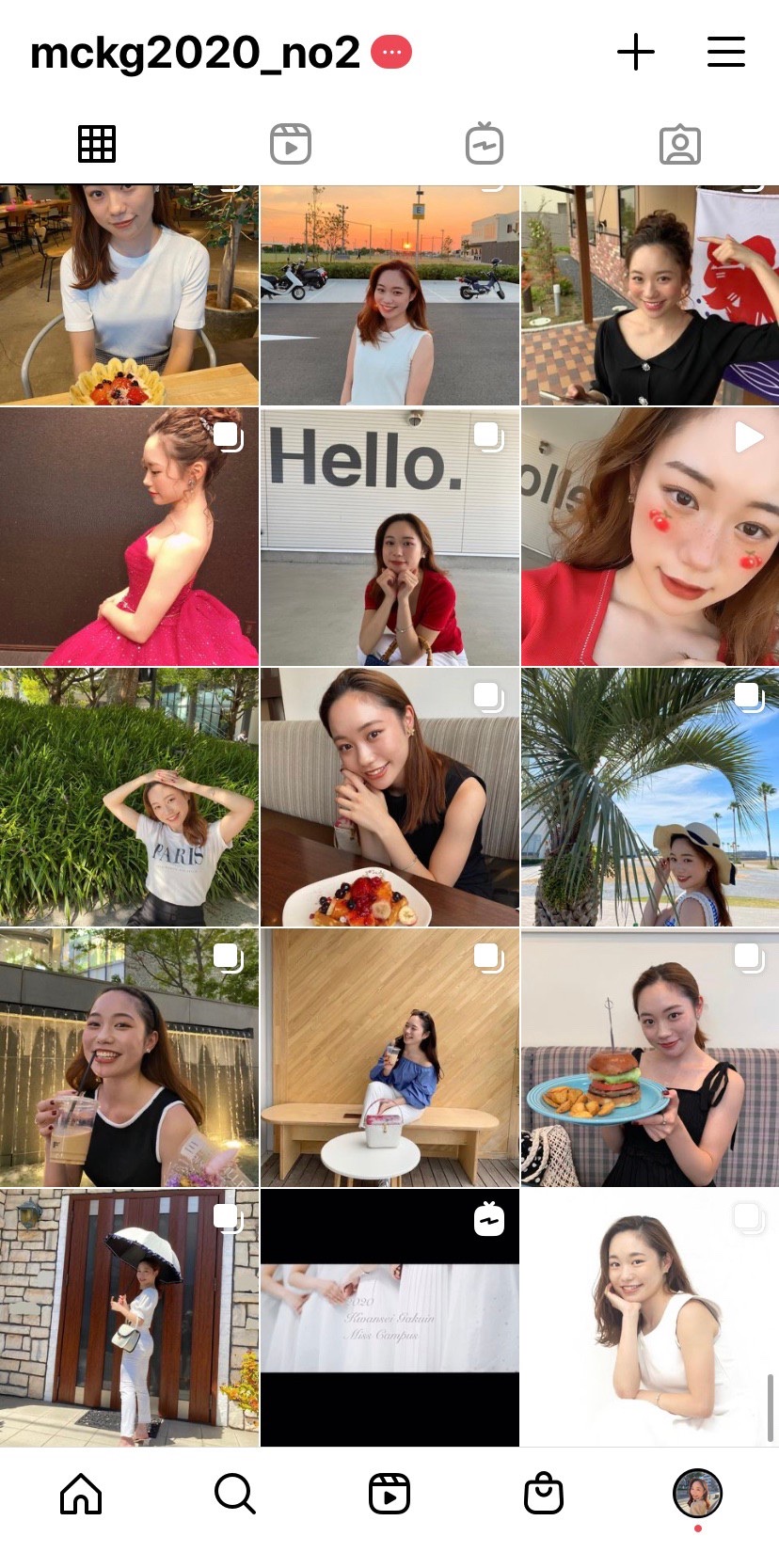Switch to the IGTV tab
The image size is (779, 1568).
485,144
